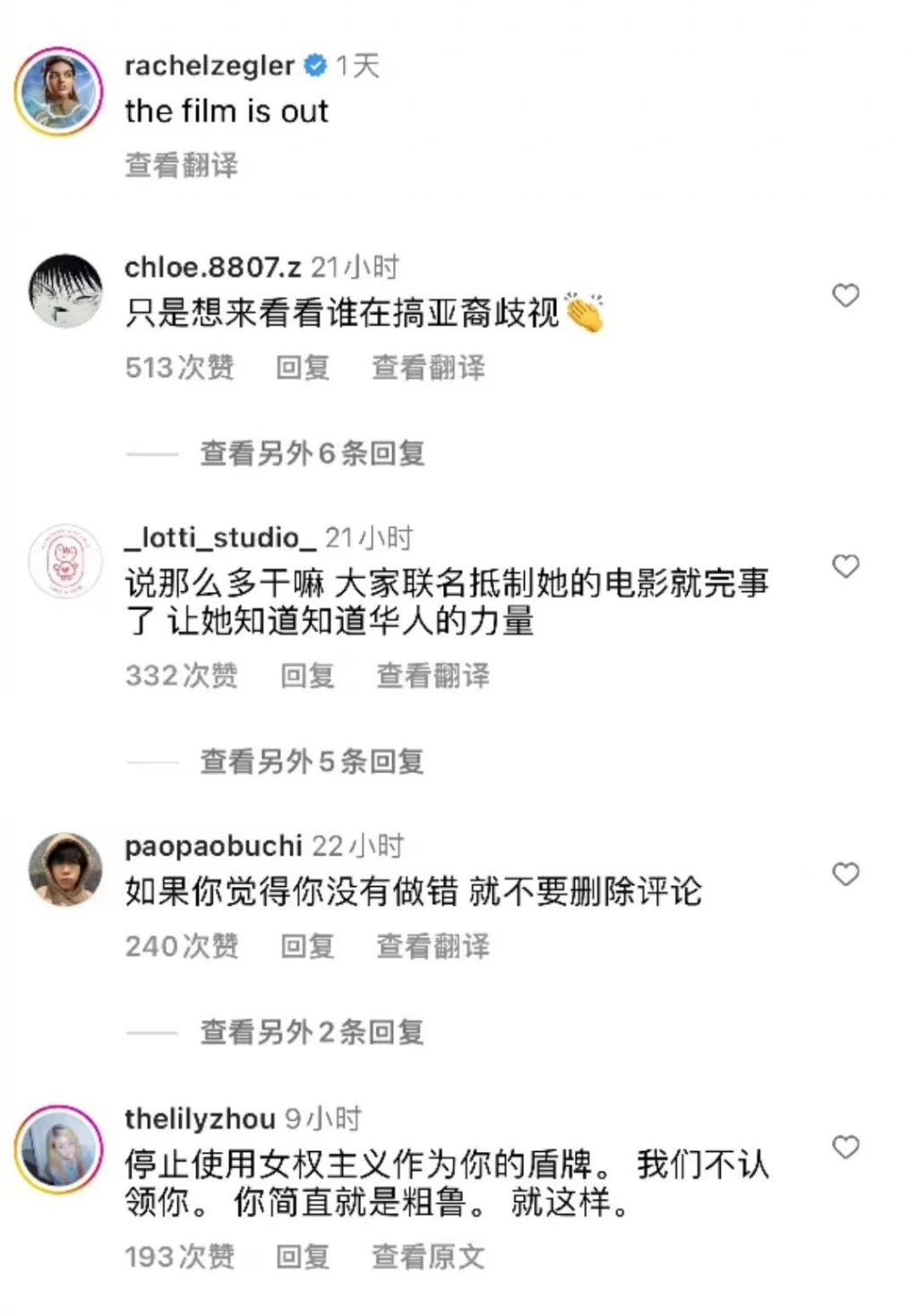Like _lotti_studio_'s comment

point(845,566)
